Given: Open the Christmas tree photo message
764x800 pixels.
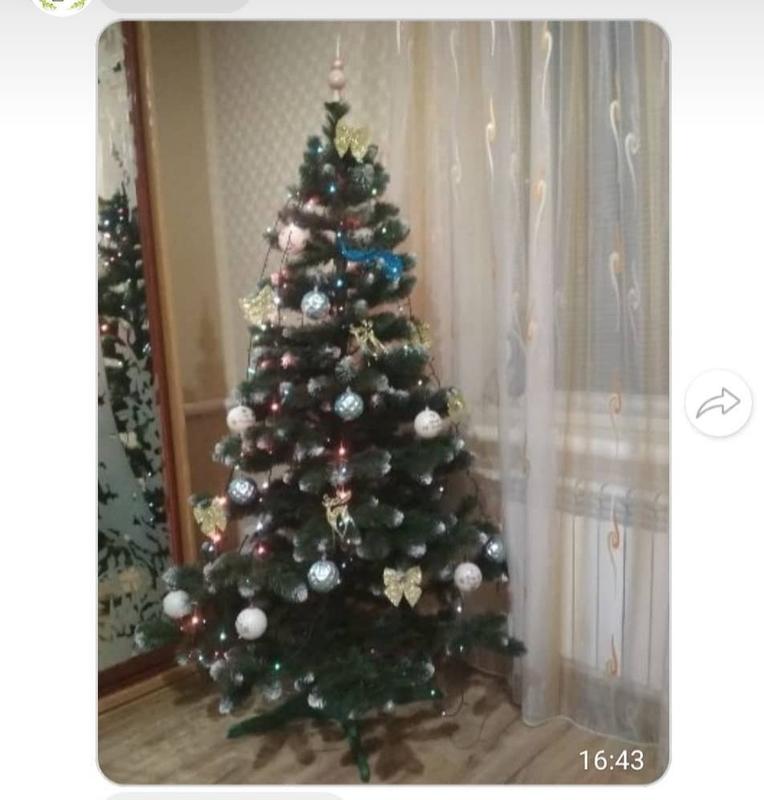Looking at the screenshot, I should (x=383, y=400).
